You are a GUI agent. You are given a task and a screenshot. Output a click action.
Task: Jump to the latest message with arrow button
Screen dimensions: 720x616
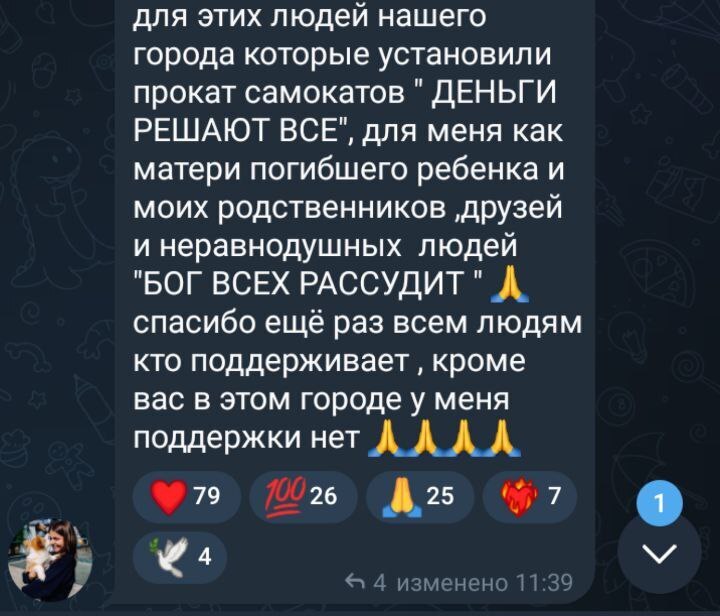tap(658, 553)
